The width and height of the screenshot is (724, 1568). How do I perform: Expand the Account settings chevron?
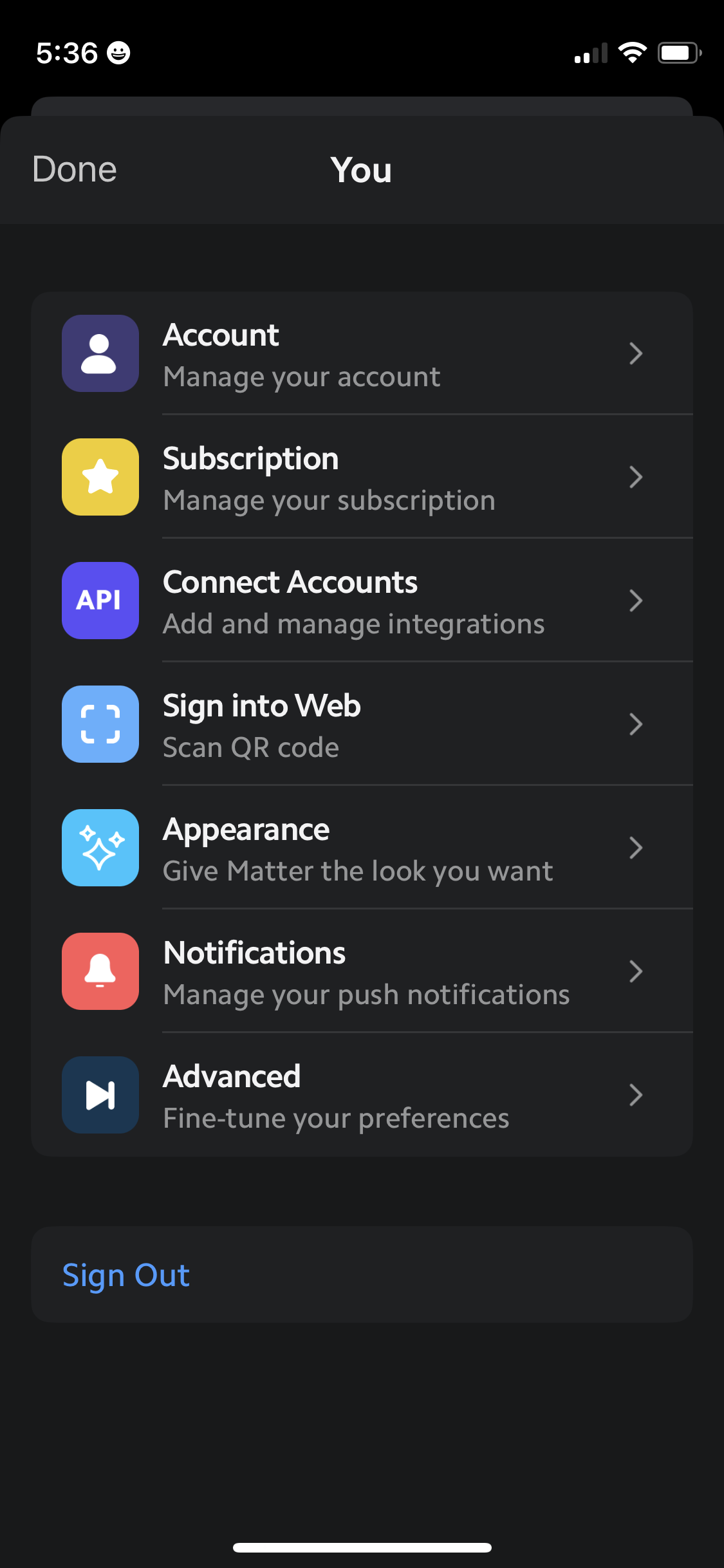pos(636,354)
